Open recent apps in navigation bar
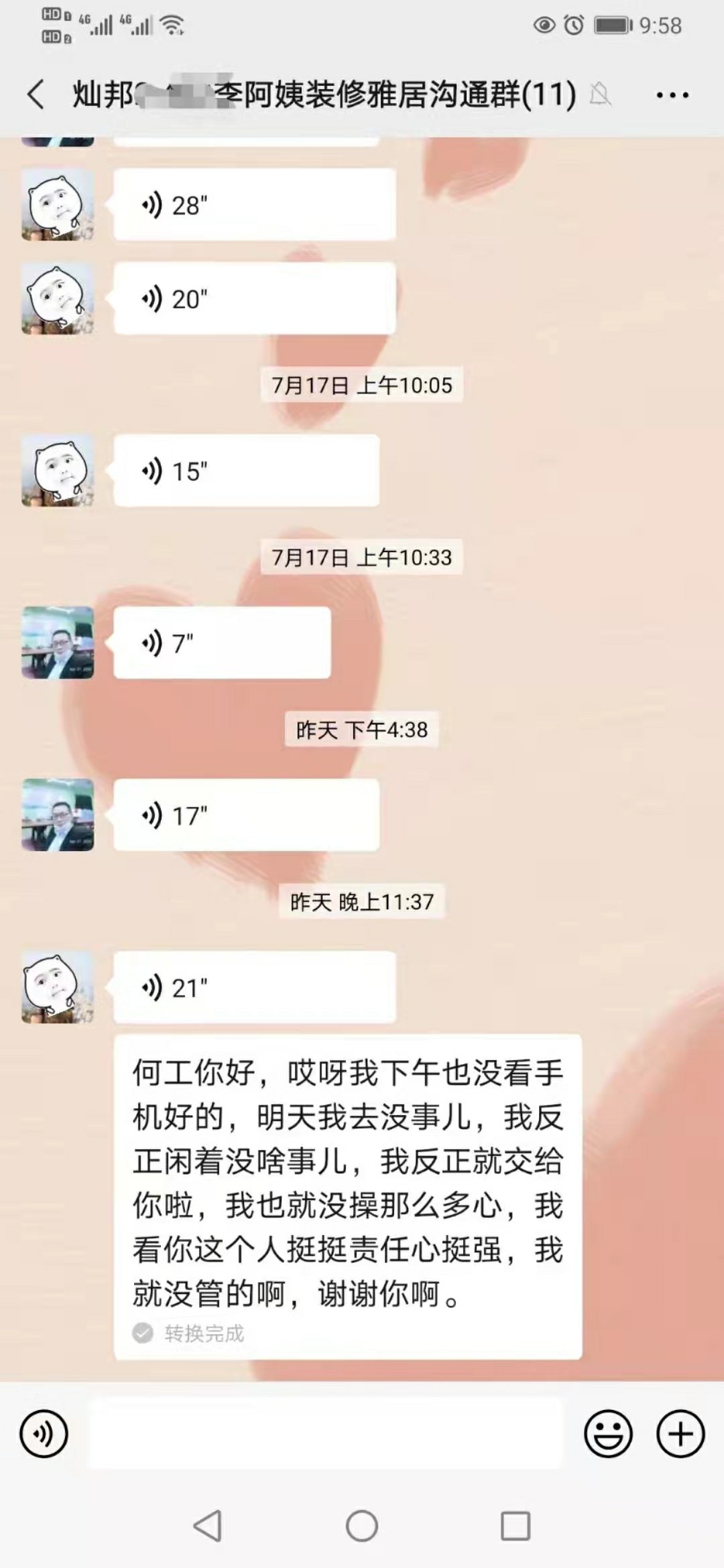The image size is (724, 1568). pyautogui.click(x=516, y=1526)
